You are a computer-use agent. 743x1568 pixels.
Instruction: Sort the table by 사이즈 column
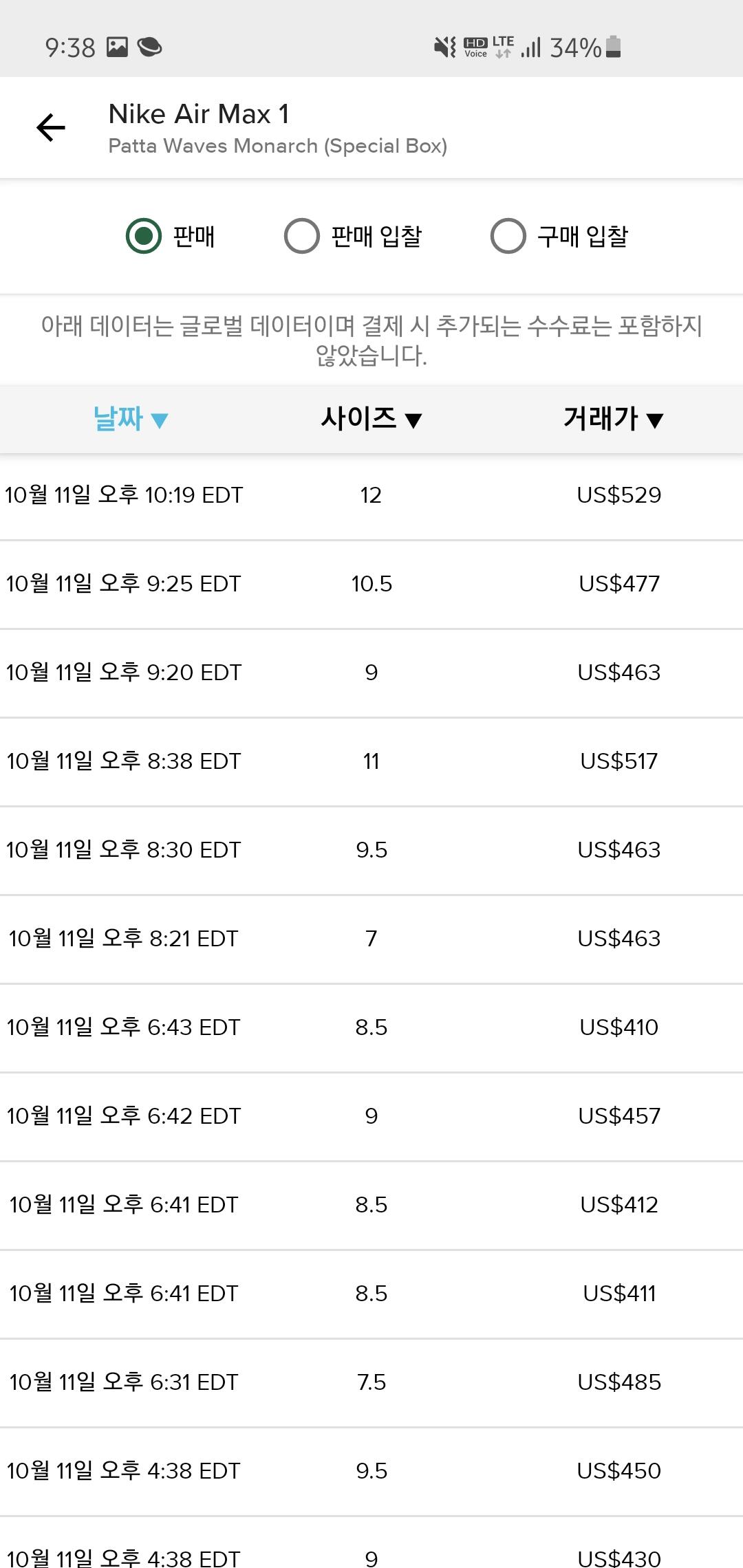click(x=371, y=418)
